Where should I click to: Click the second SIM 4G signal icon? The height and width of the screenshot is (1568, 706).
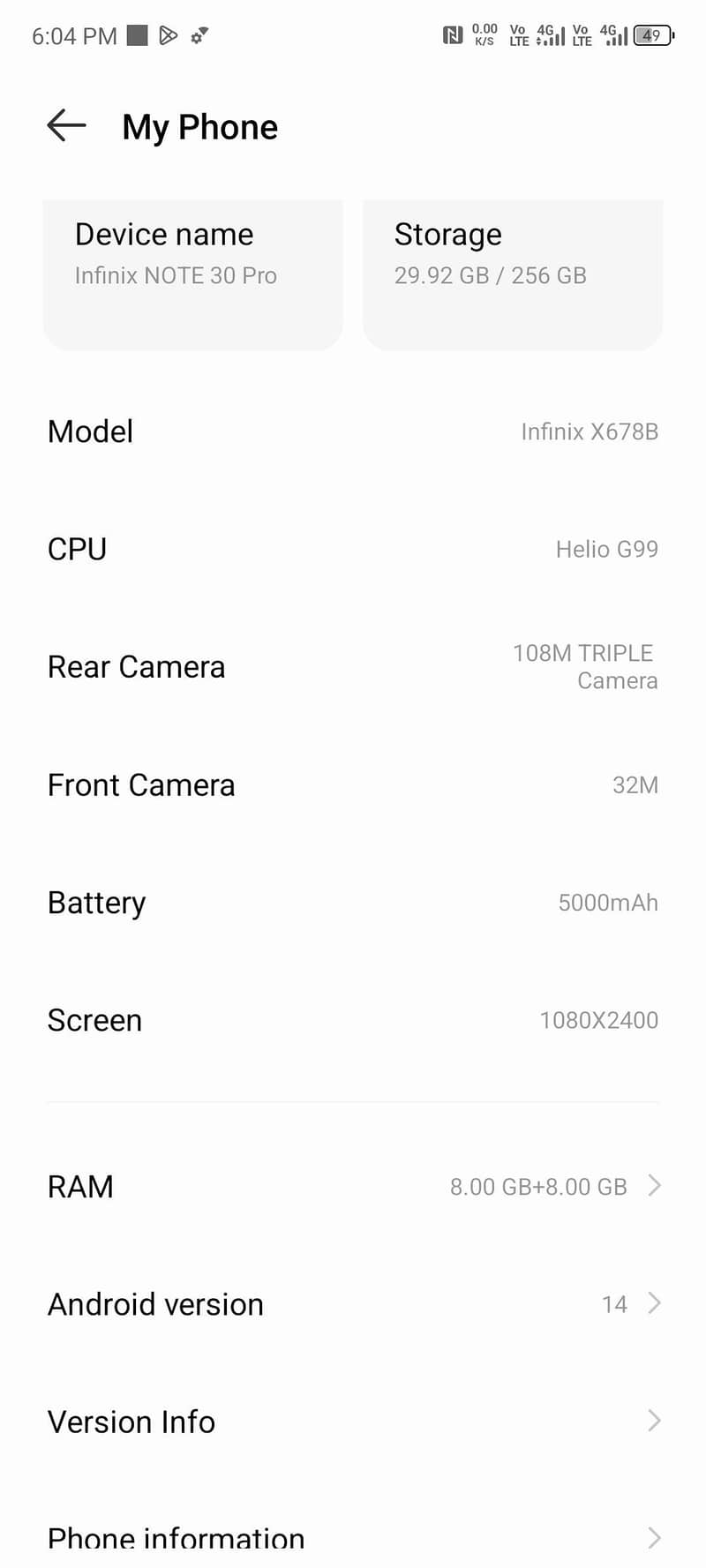[x=611, y=35]
